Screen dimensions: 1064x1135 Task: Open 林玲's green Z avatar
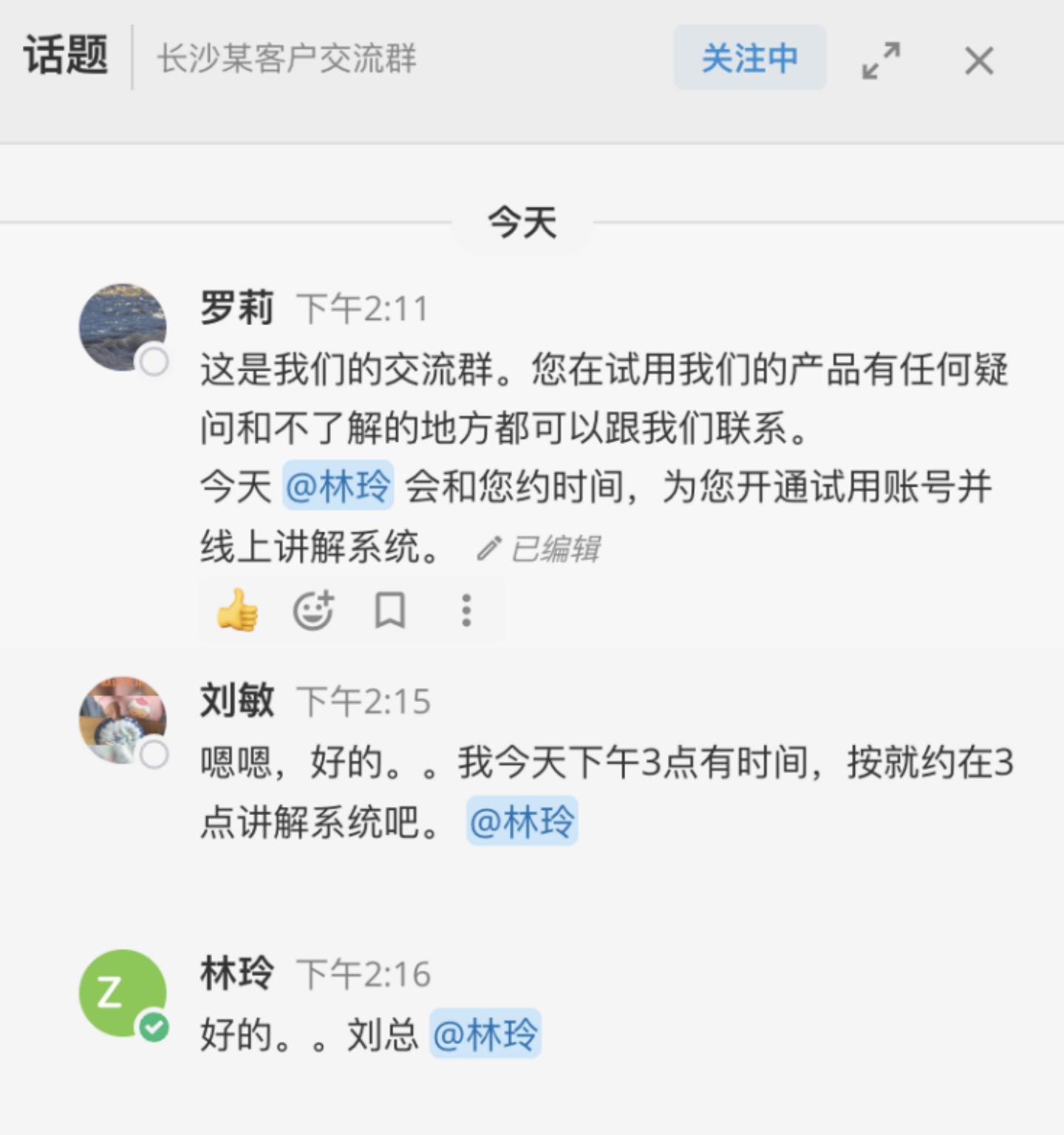[x=122, y=992]
